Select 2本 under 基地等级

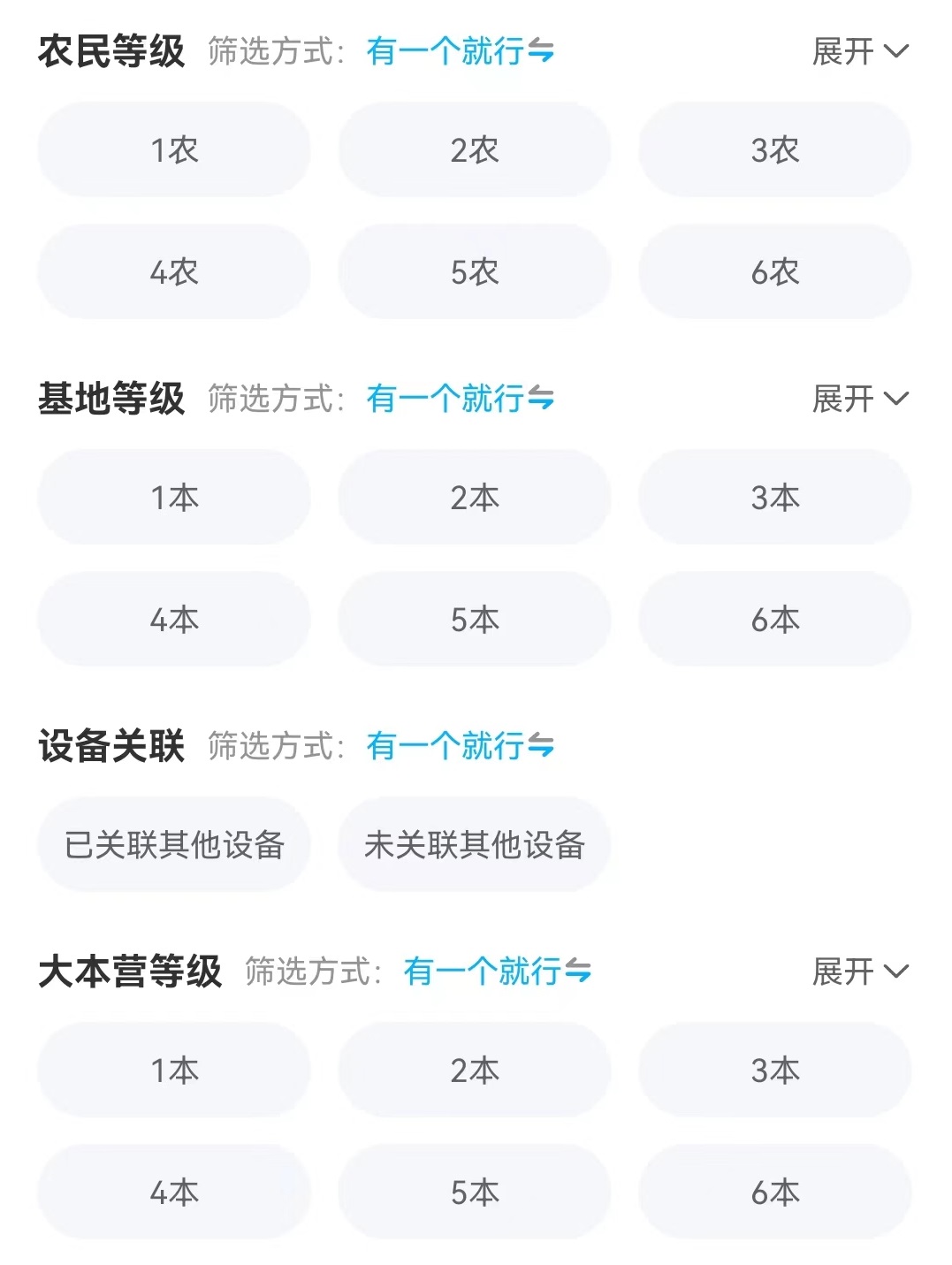475,498
